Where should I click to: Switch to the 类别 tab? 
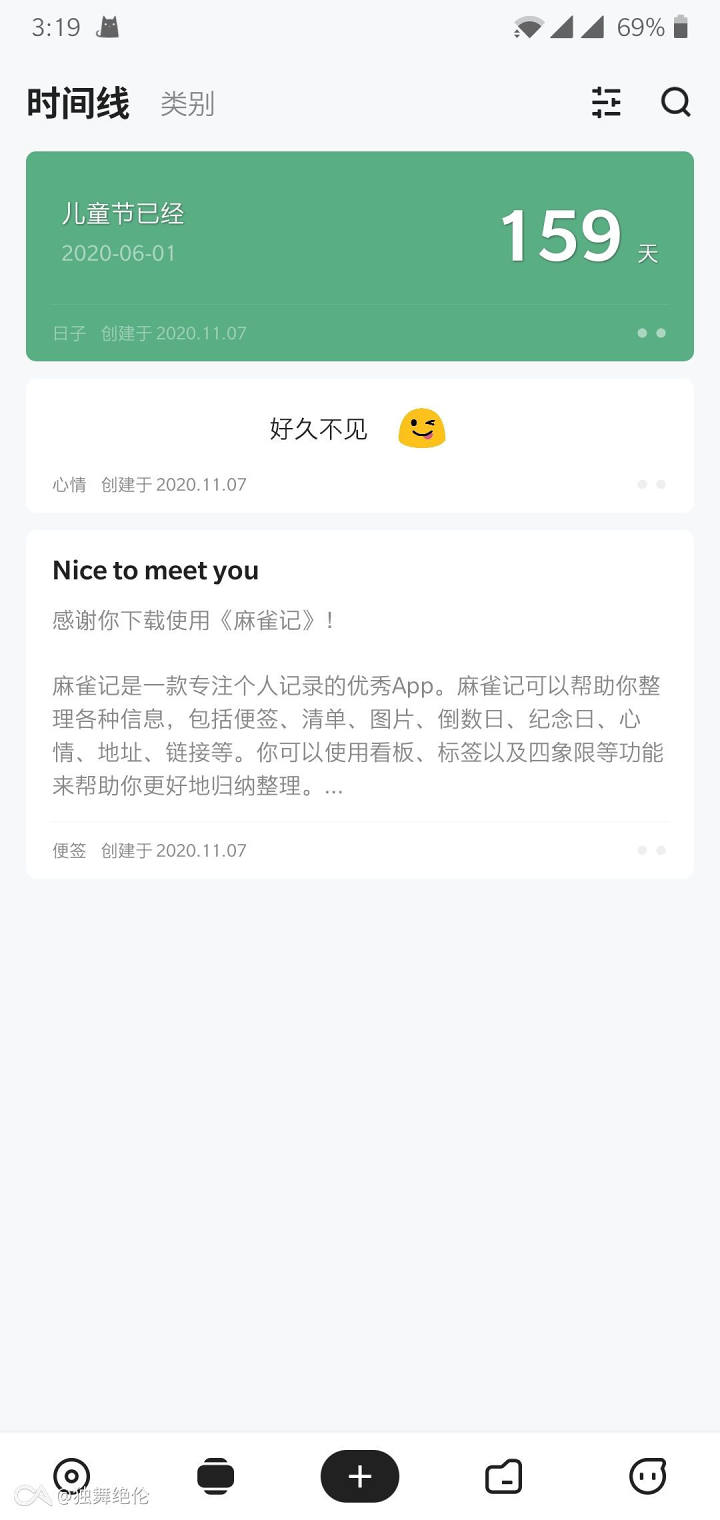(x=187, y=104)
